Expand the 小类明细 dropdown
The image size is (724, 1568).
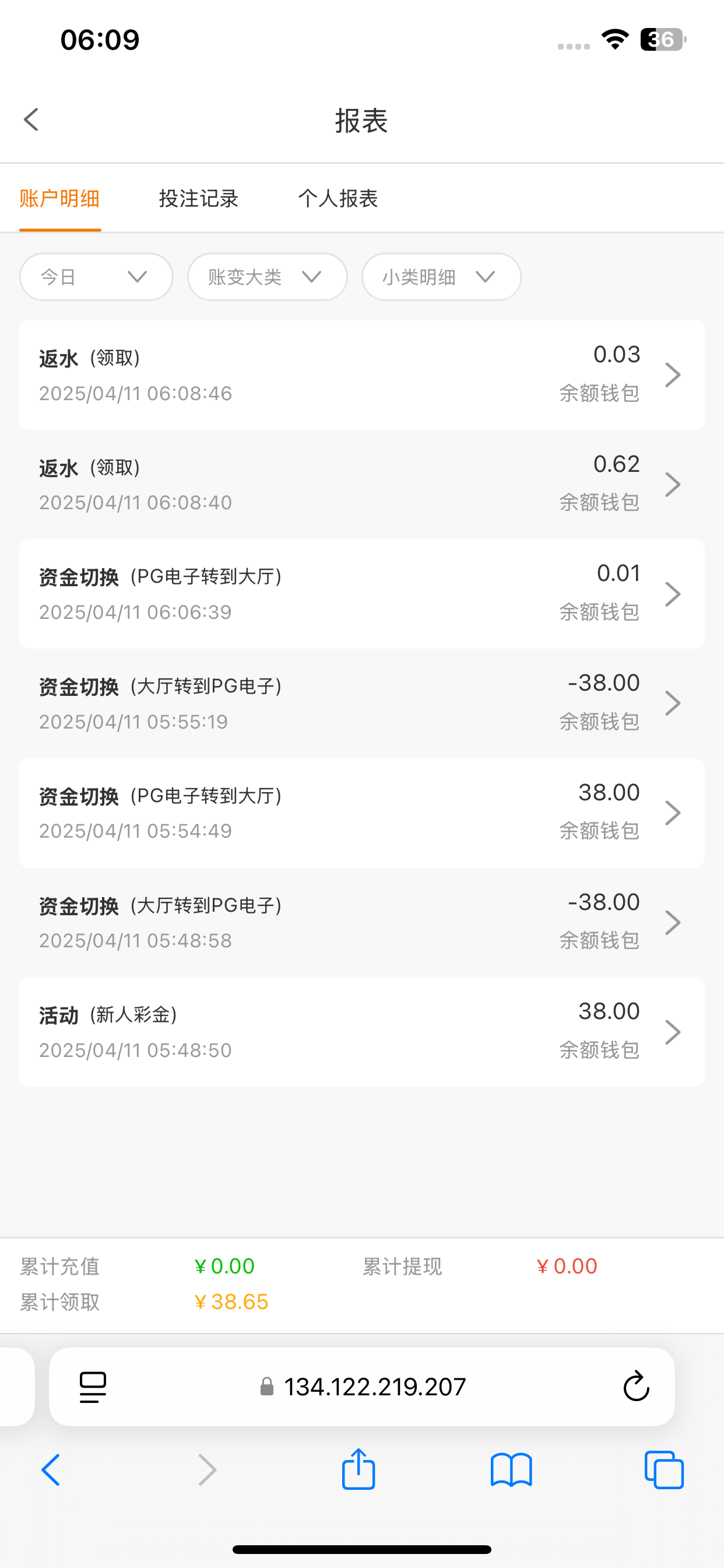[x=442, y=277]
